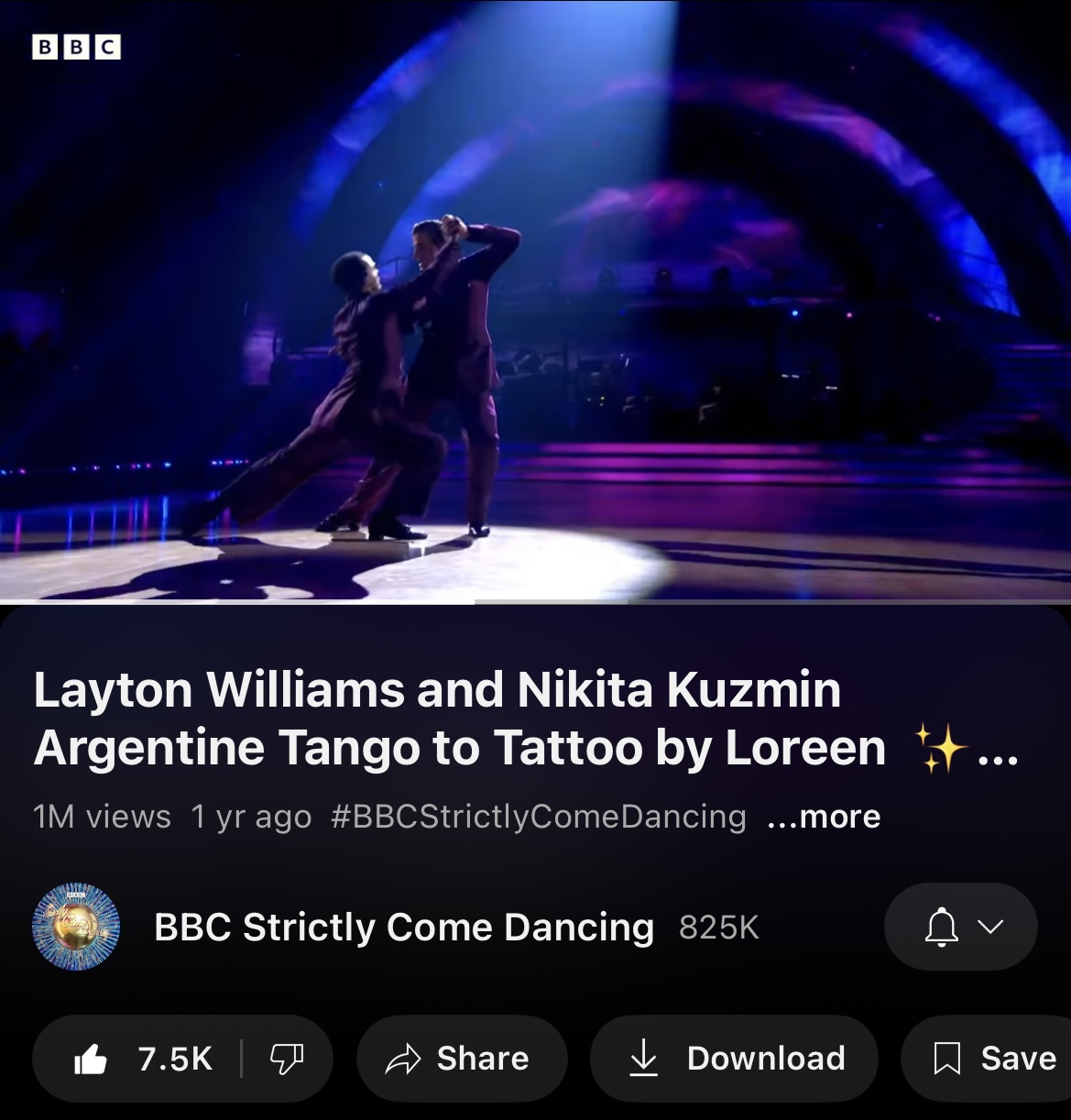
Task: Open notification bell options for the channel
Action: click(960, 927)
